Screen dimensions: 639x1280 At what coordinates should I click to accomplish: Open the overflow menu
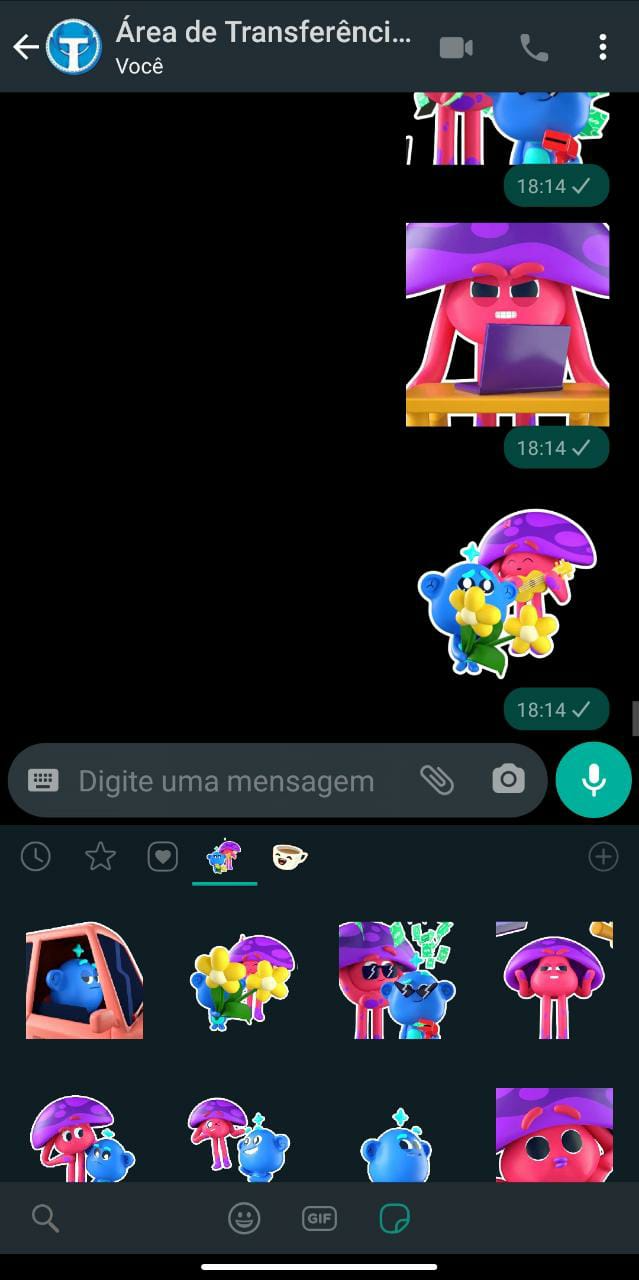tap(602, 47)
